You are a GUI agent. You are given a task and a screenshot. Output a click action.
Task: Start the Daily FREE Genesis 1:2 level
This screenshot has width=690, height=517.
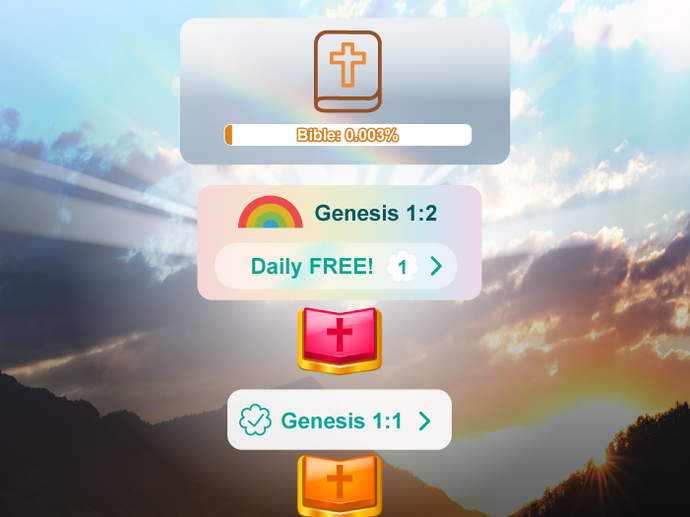[x=336, y=266]
